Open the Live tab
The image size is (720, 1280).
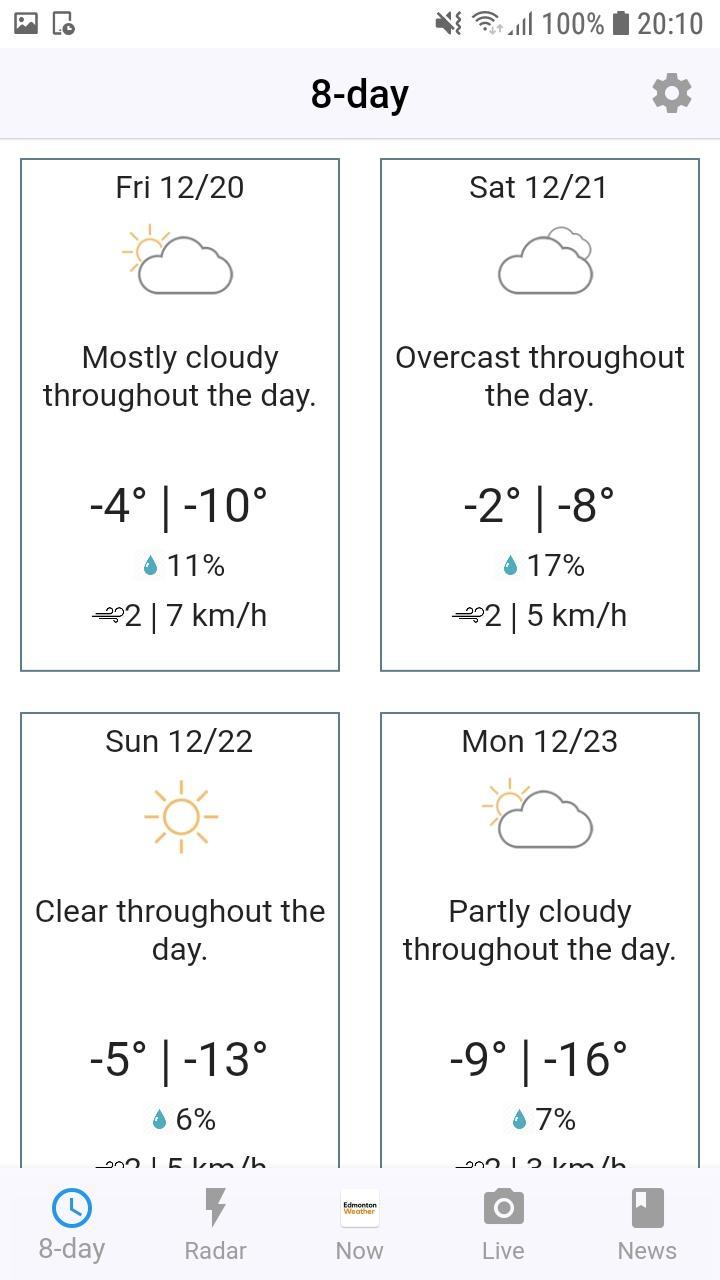[x=503, y=1224]
